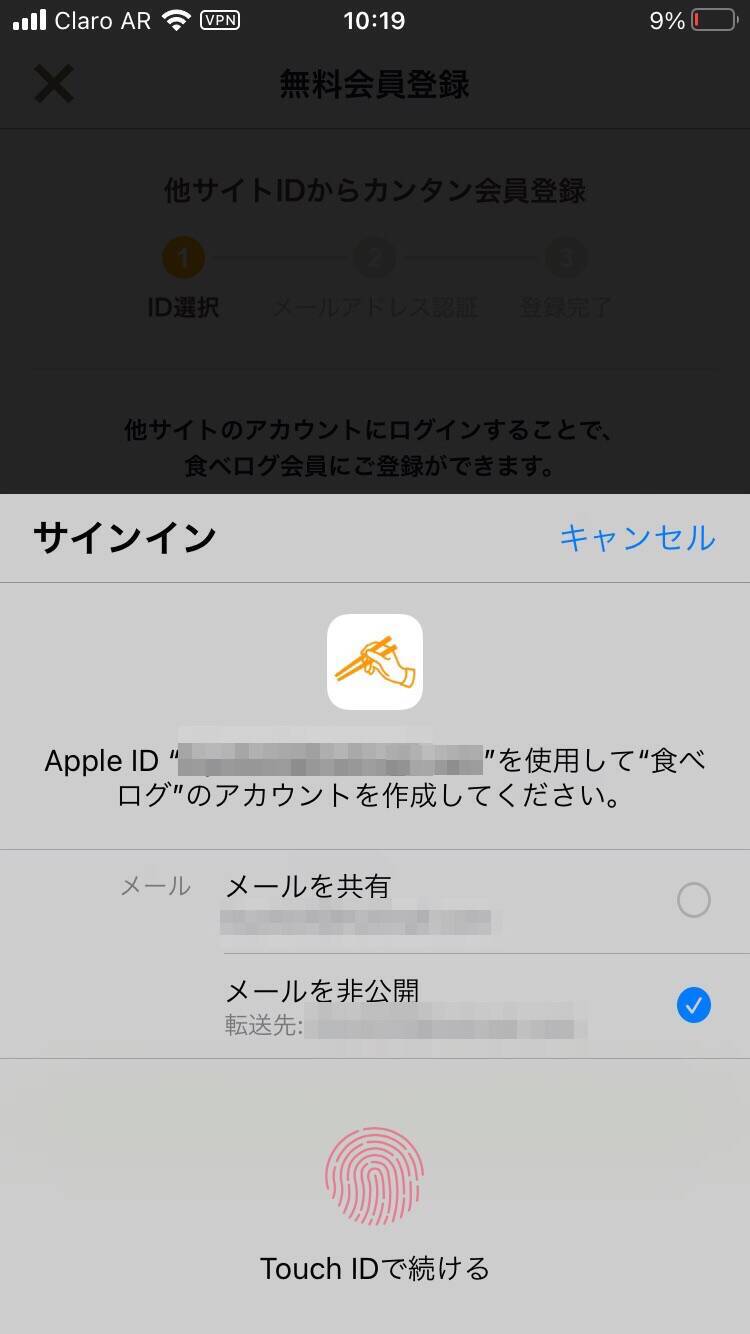Close the 無料会員登録 registration screen
Image resolution: width=750 pixels, height=1334 pixels.
54,85
